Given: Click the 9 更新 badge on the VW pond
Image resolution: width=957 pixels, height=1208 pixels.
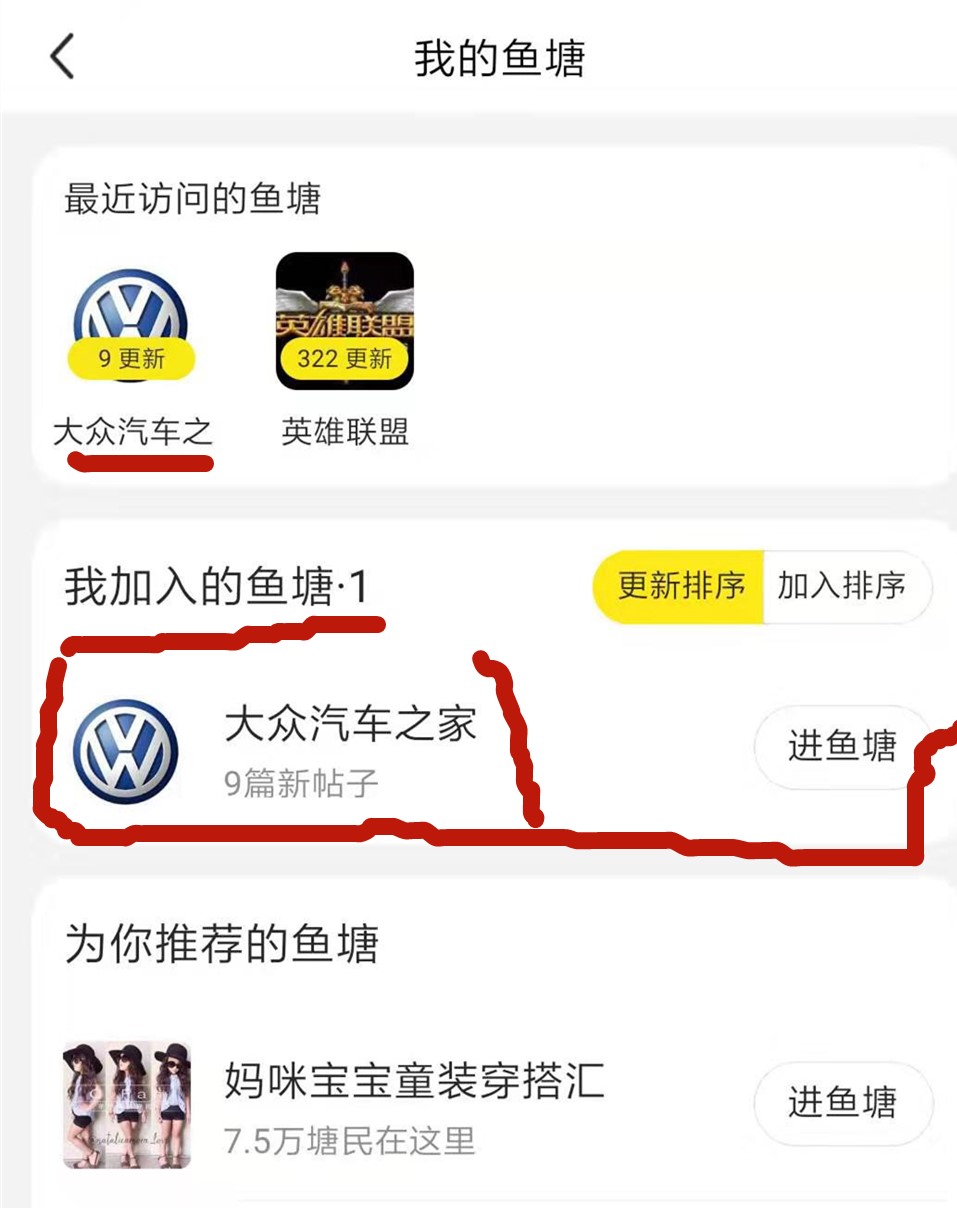Looking at the screenshot, I should coord(130,359).
